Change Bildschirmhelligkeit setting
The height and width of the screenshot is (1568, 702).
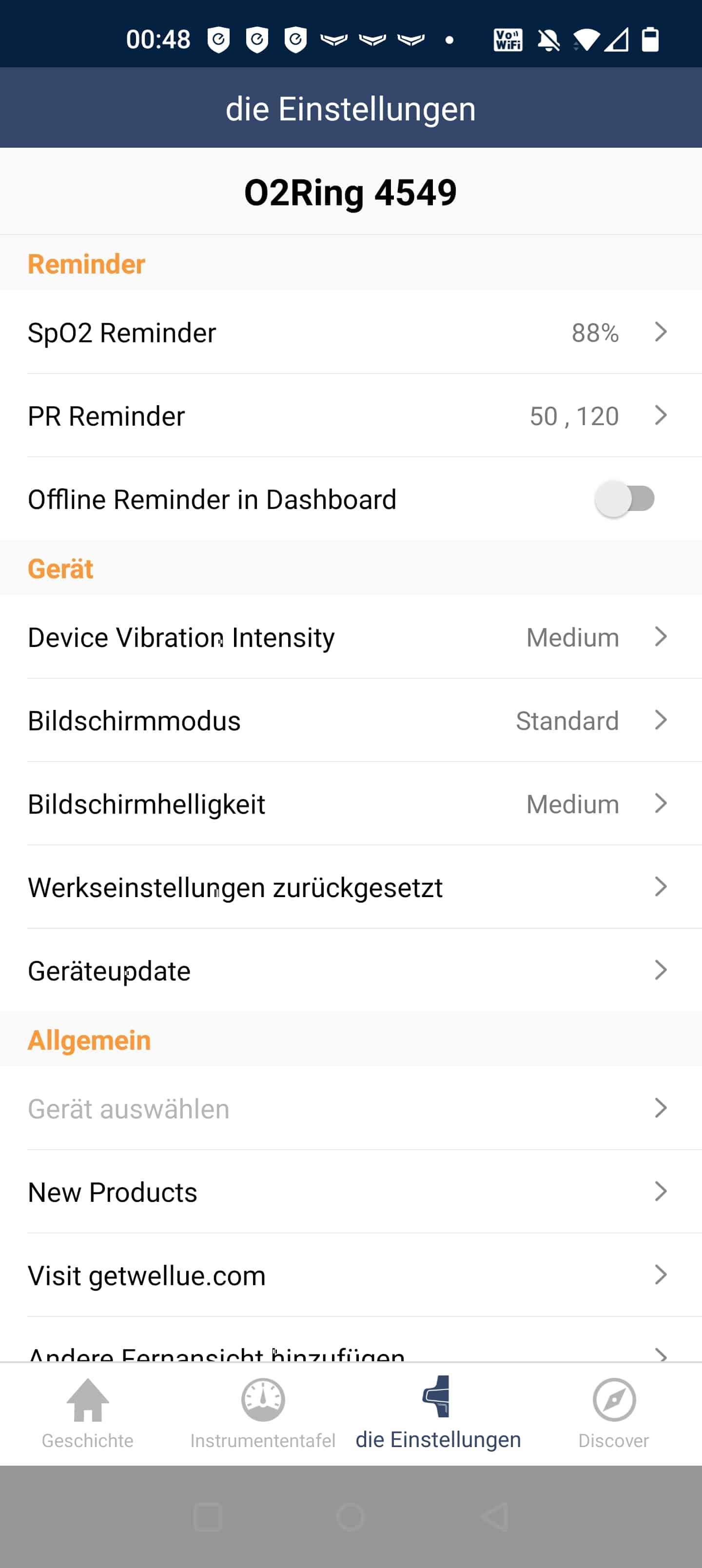click(x=351, y=804)
